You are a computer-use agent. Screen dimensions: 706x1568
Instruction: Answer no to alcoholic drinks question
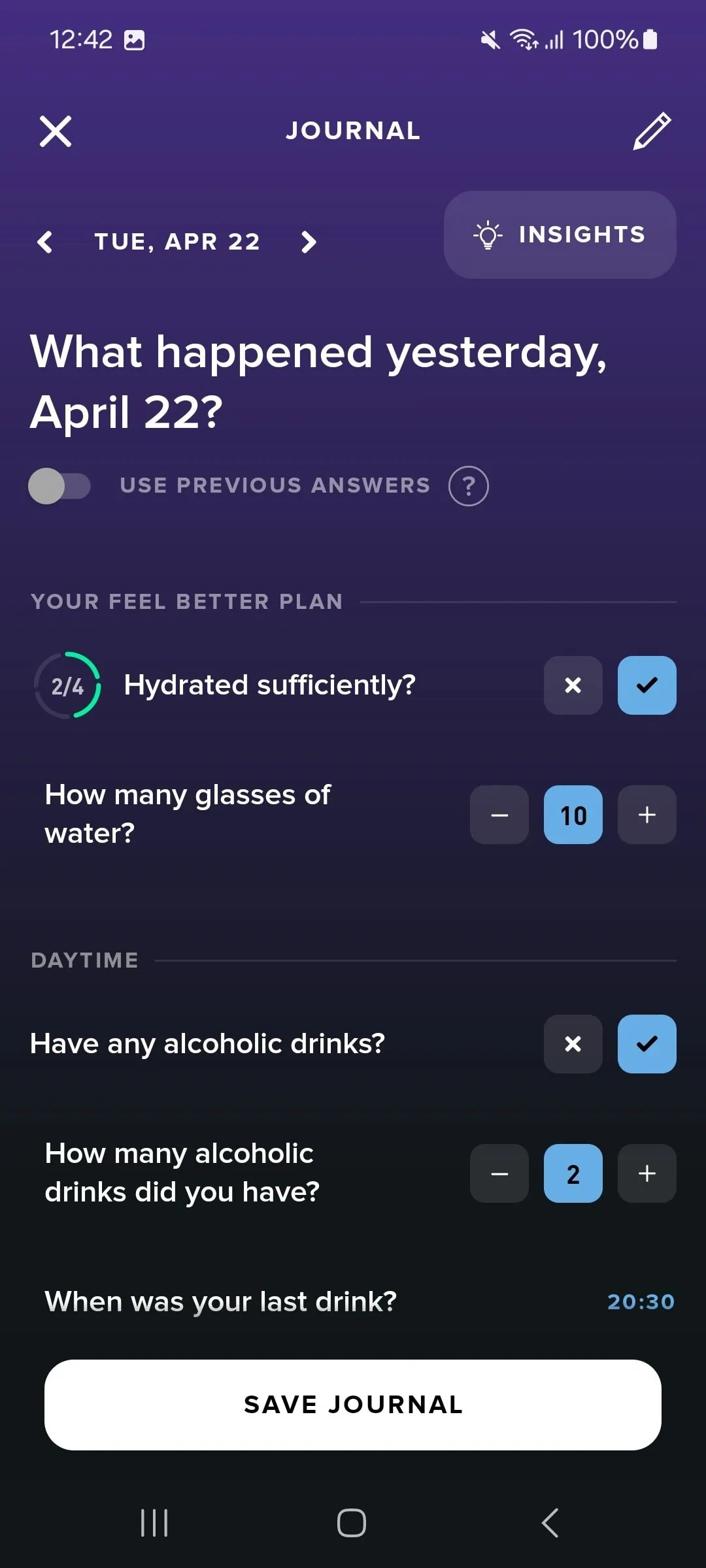(x=573, y=1044)
